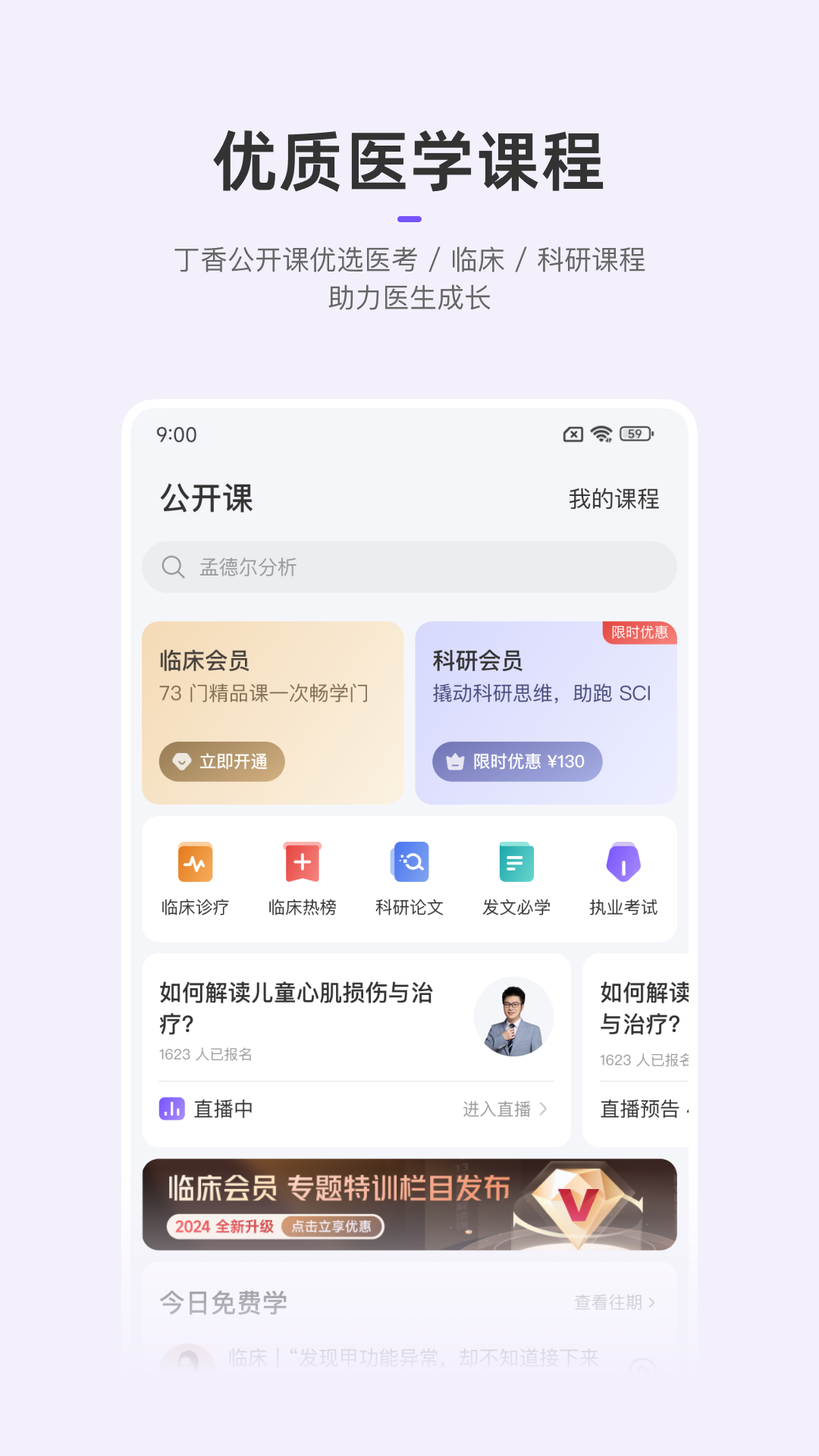
Task: Tap the Wi-Fi status bar indicator
Action: 599,434
